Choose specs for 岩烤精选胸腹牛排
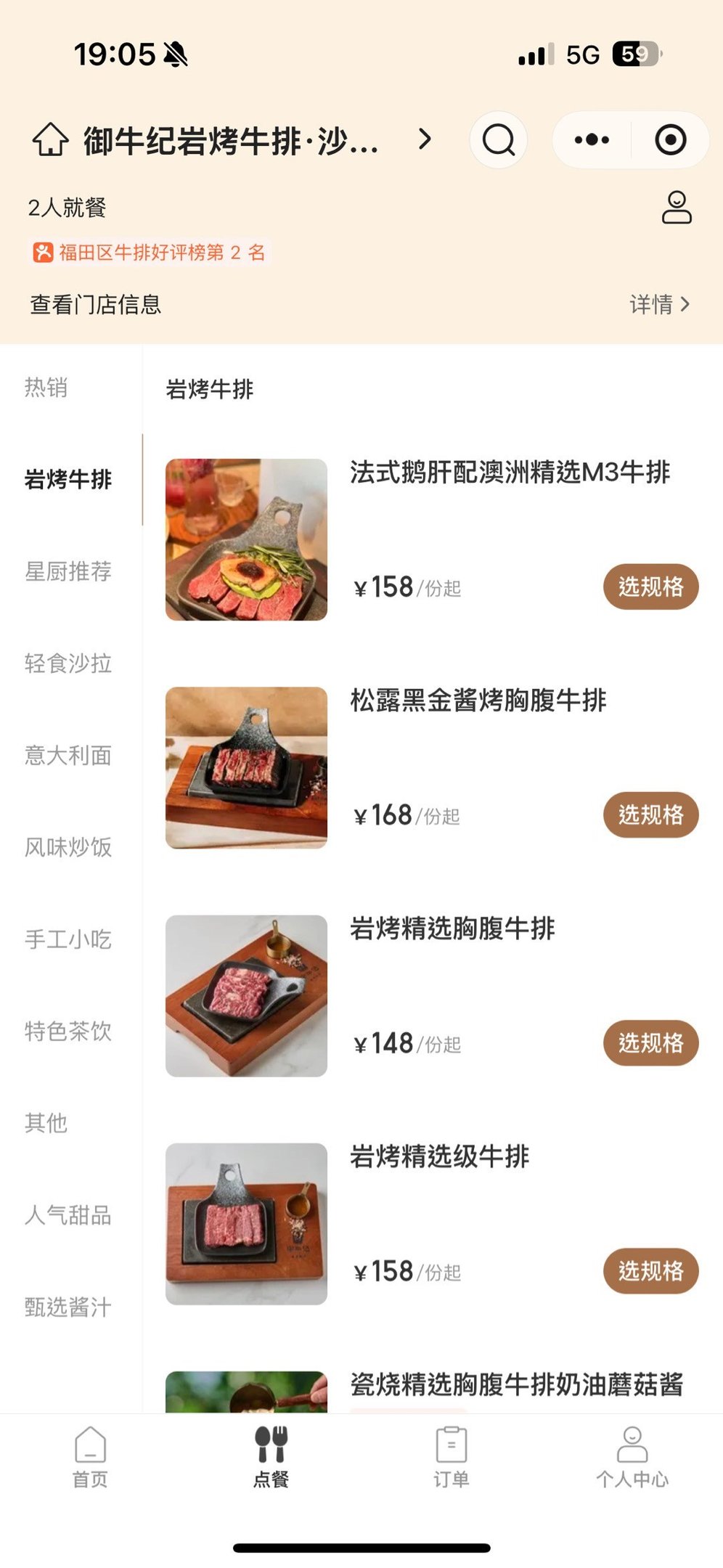The image size is (723, 1568). [x=650, y=1043]
